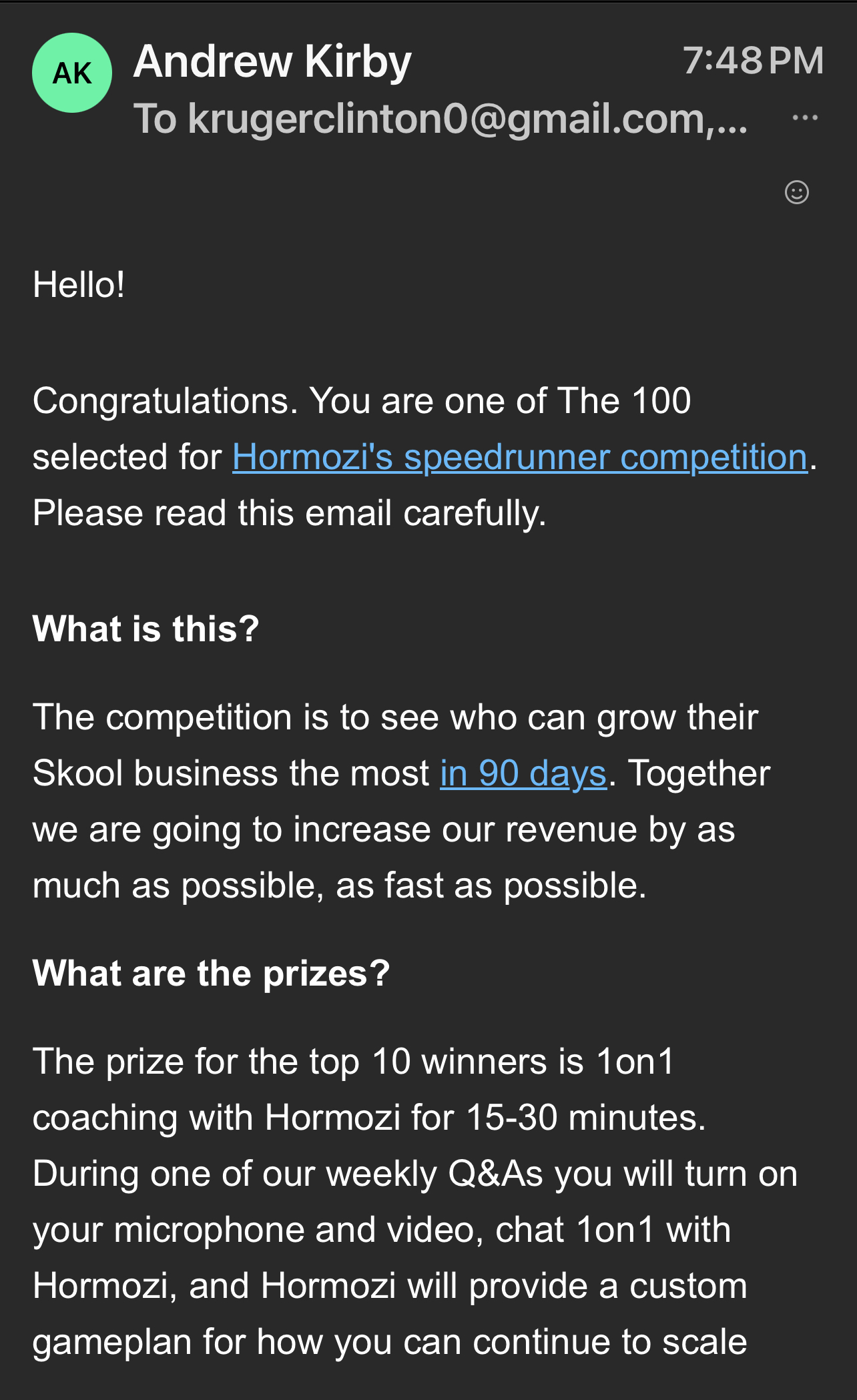The image size is (857, 1400).
Task: Open Hormozi's speedrunner competition link
Action: [519, 458]
